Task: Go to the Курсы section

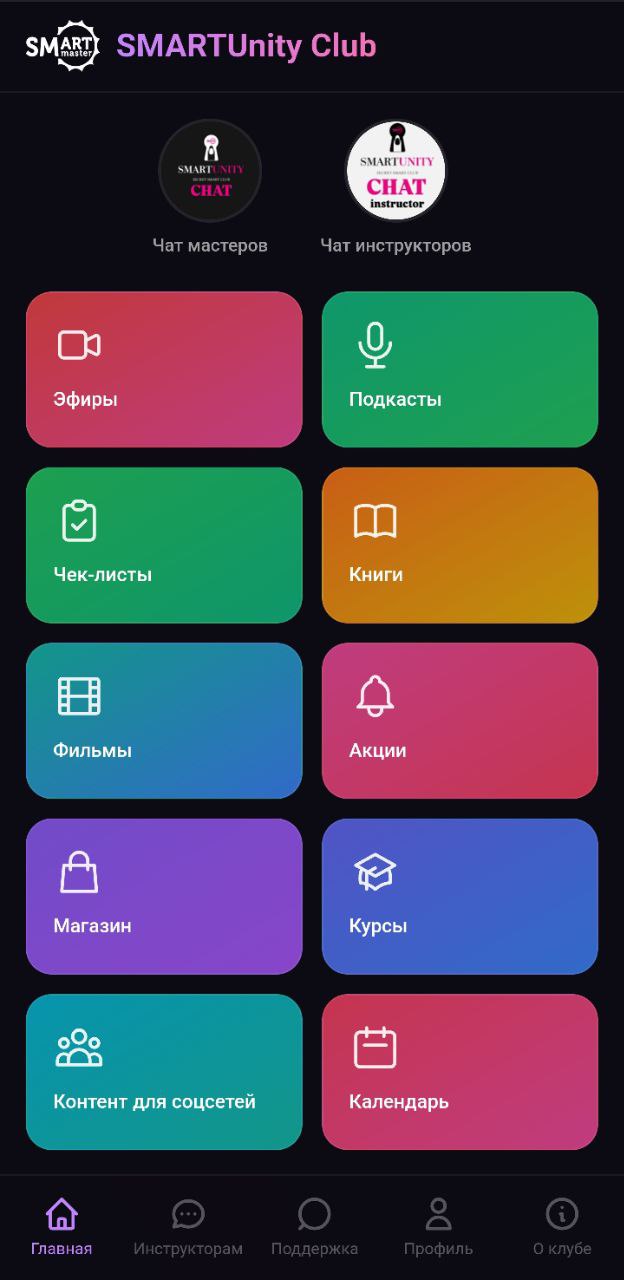Action: (460, 897)
